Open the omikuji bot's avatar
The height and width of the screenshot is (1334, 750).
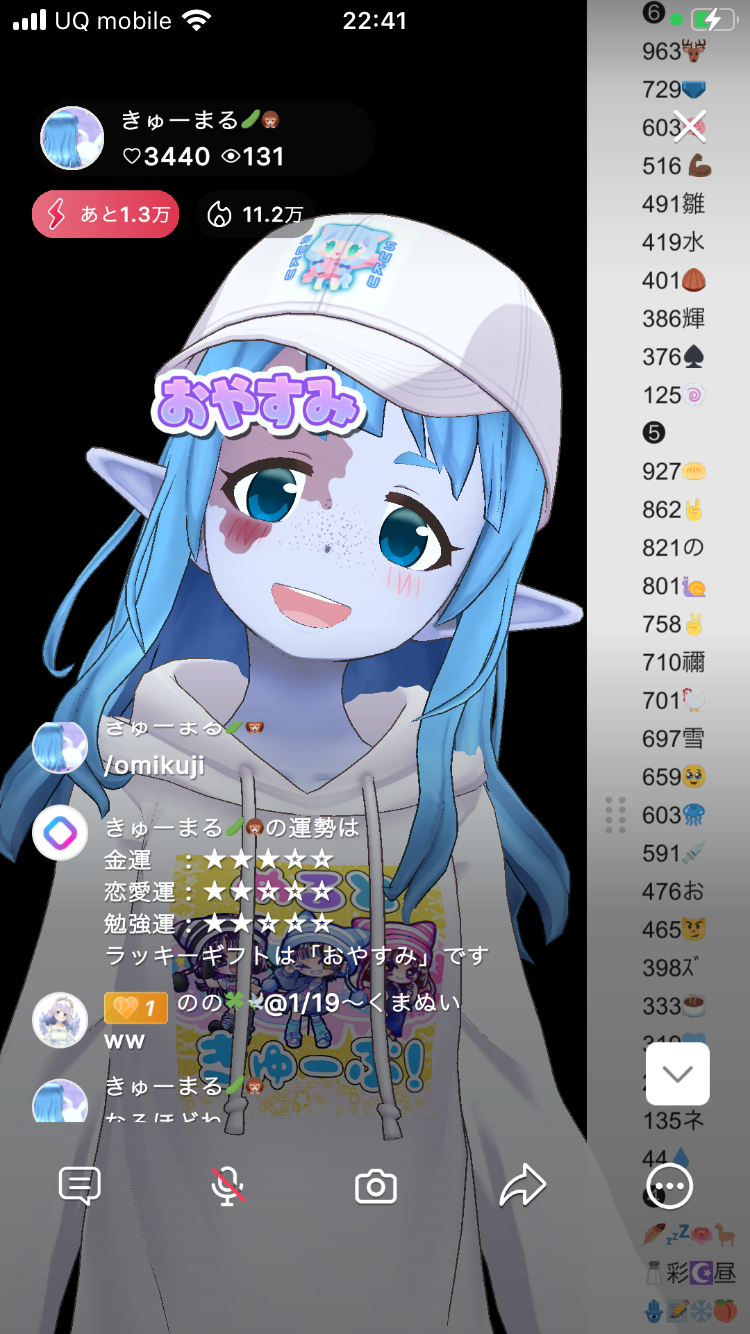point(60,832)
